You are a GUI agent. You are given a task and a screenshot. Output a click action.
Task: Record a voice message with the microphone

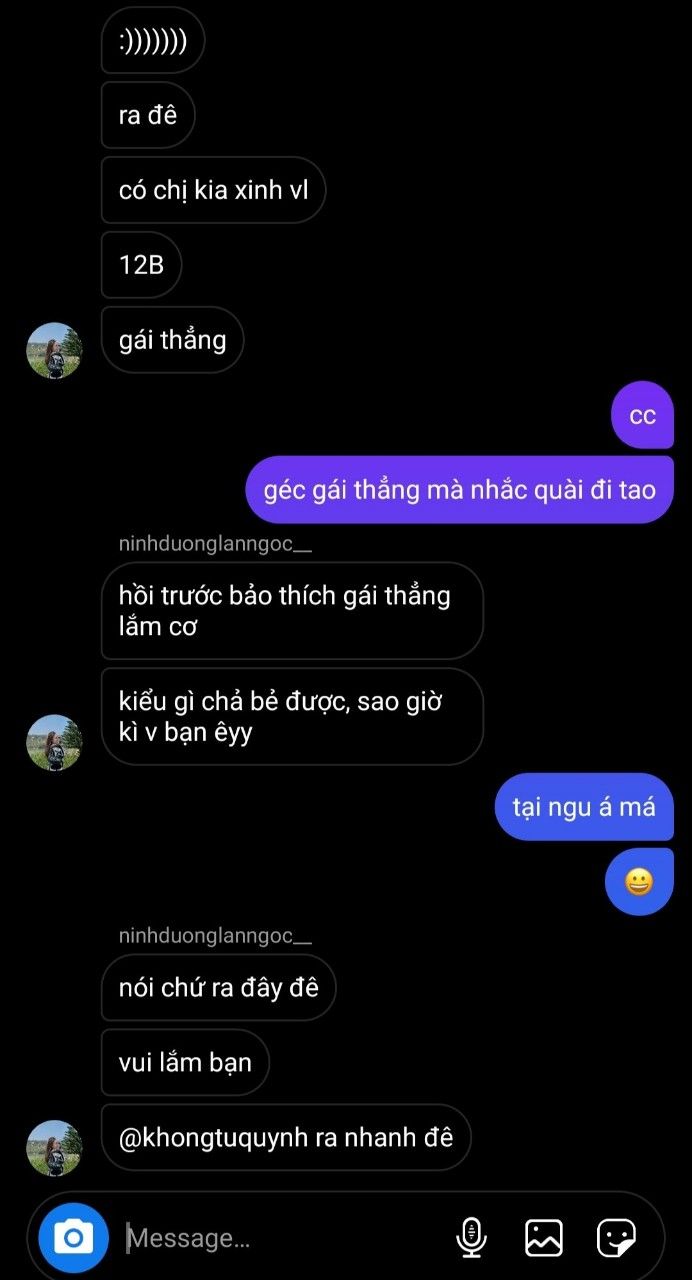[x=471, y=1238]
